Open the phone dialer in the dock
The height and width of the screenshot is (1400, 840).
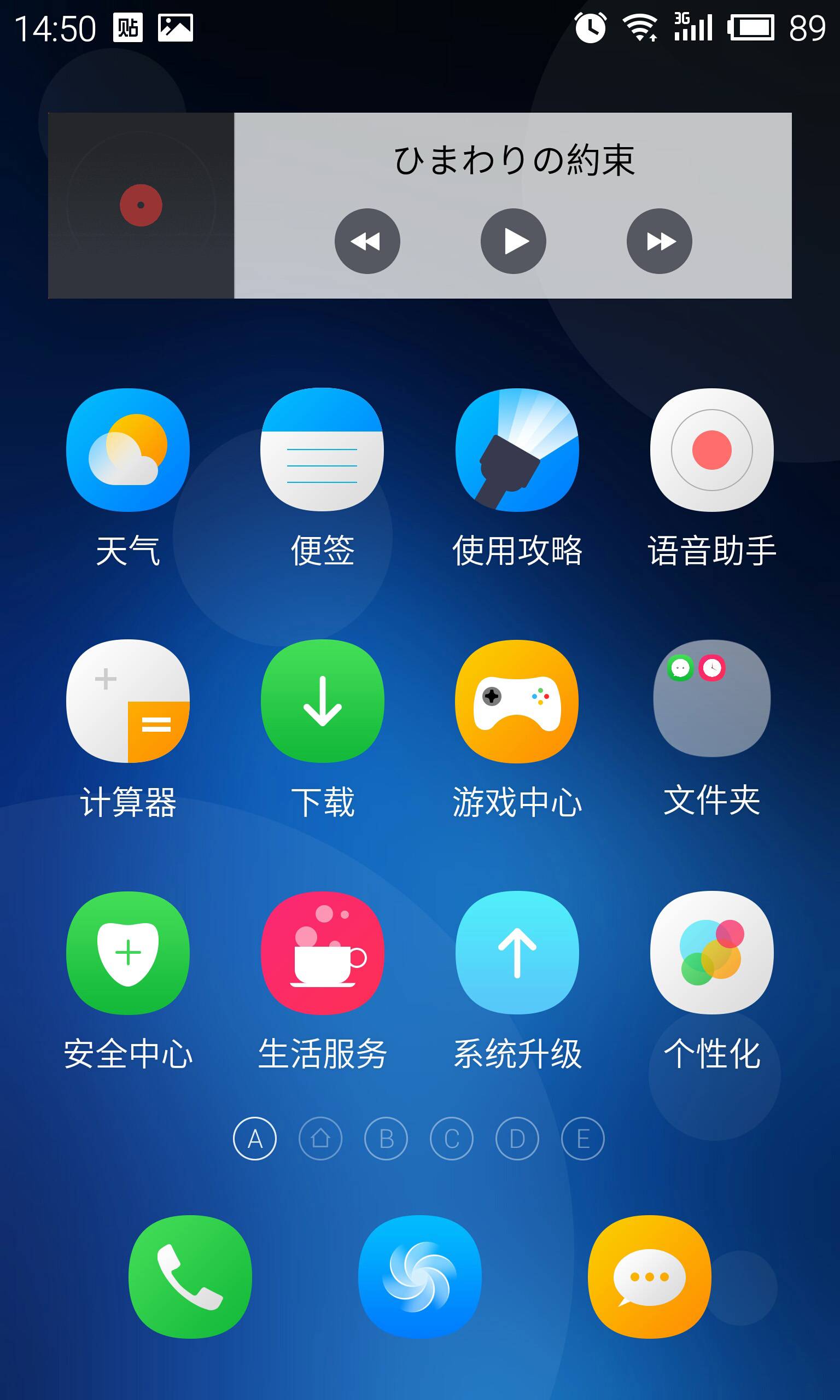pyautogui.click(x=190, y=1276)
